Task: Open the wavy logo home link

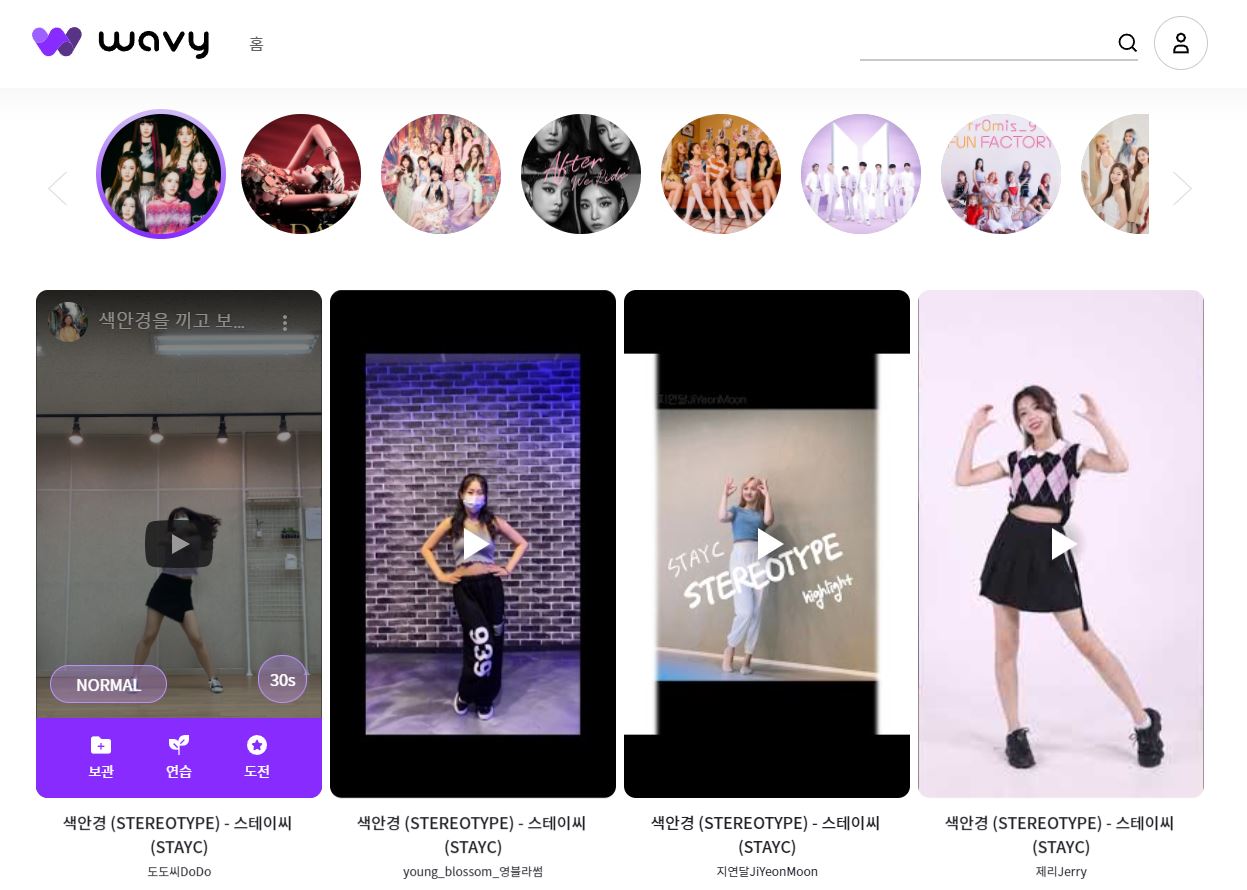Action: click(x=120, y=42)
